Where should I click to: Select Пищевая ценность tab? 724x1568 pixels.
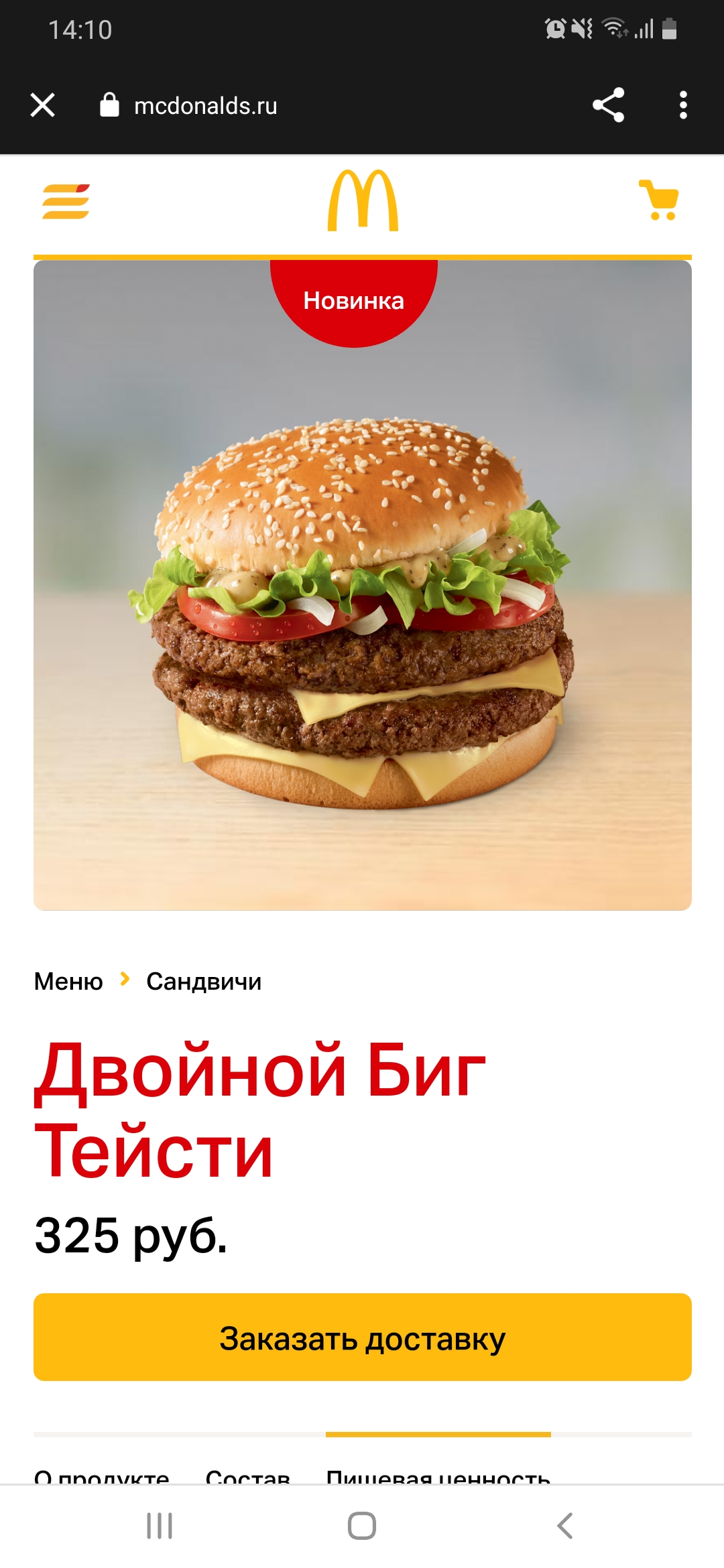click(438, 1476)
